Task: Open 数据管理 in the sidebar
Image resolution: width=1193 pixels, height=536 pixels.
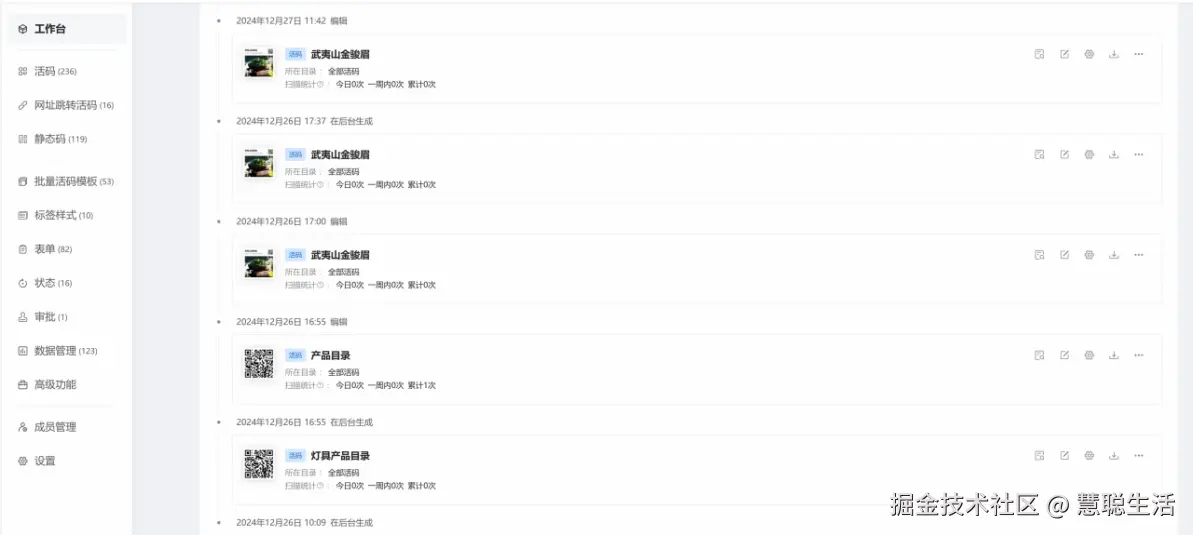Action: coord(57,351)
